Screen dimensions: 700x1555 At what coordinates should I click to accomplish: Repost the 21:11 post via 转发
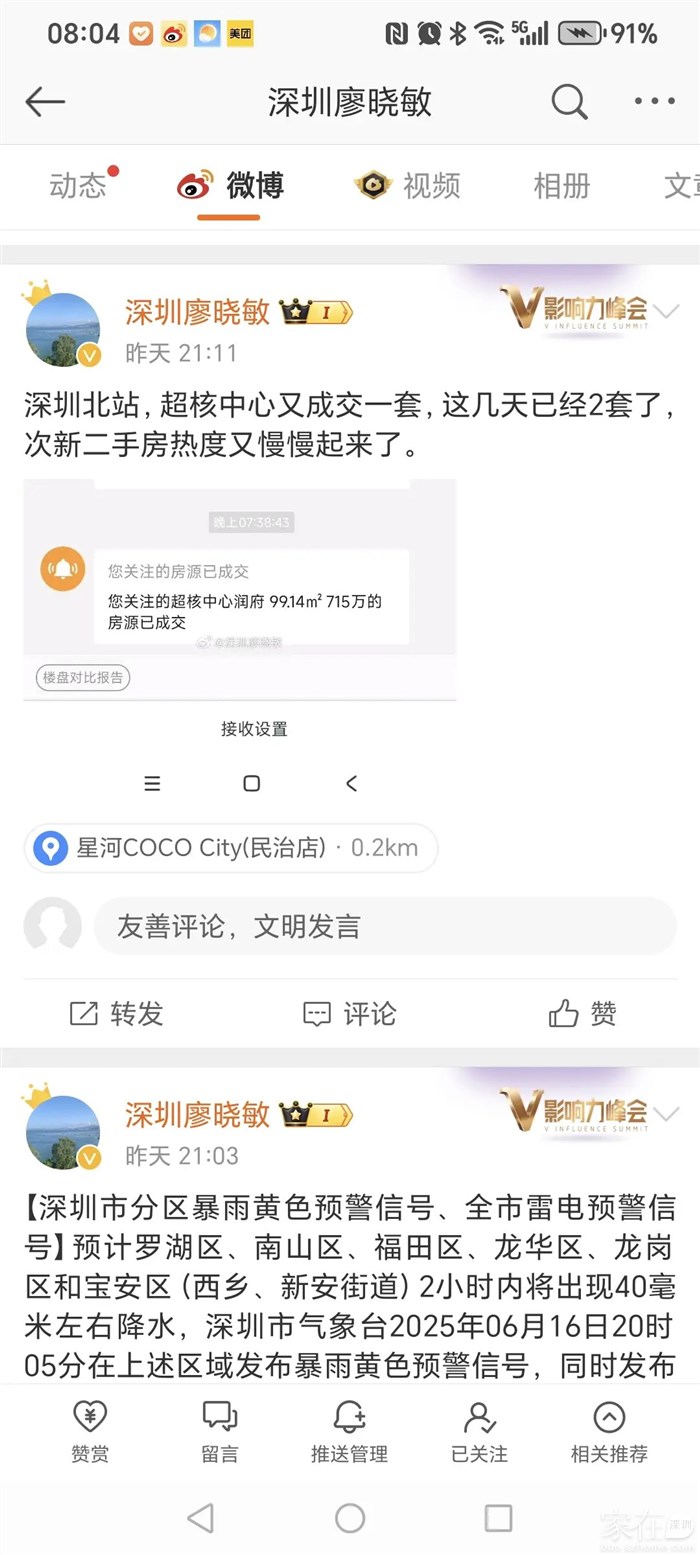[x=116, y=1014]
